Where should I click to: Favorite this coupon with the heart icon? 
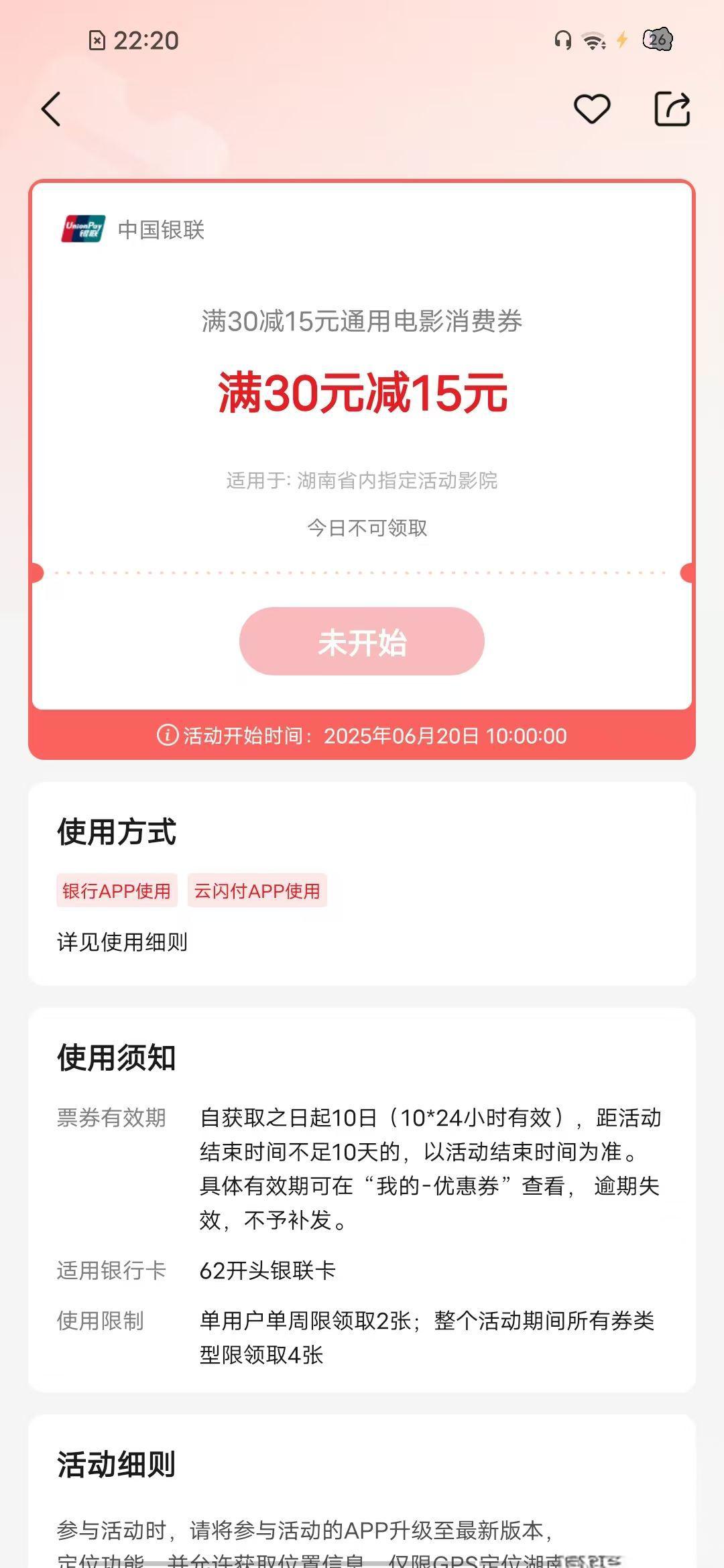coord(592,109)
